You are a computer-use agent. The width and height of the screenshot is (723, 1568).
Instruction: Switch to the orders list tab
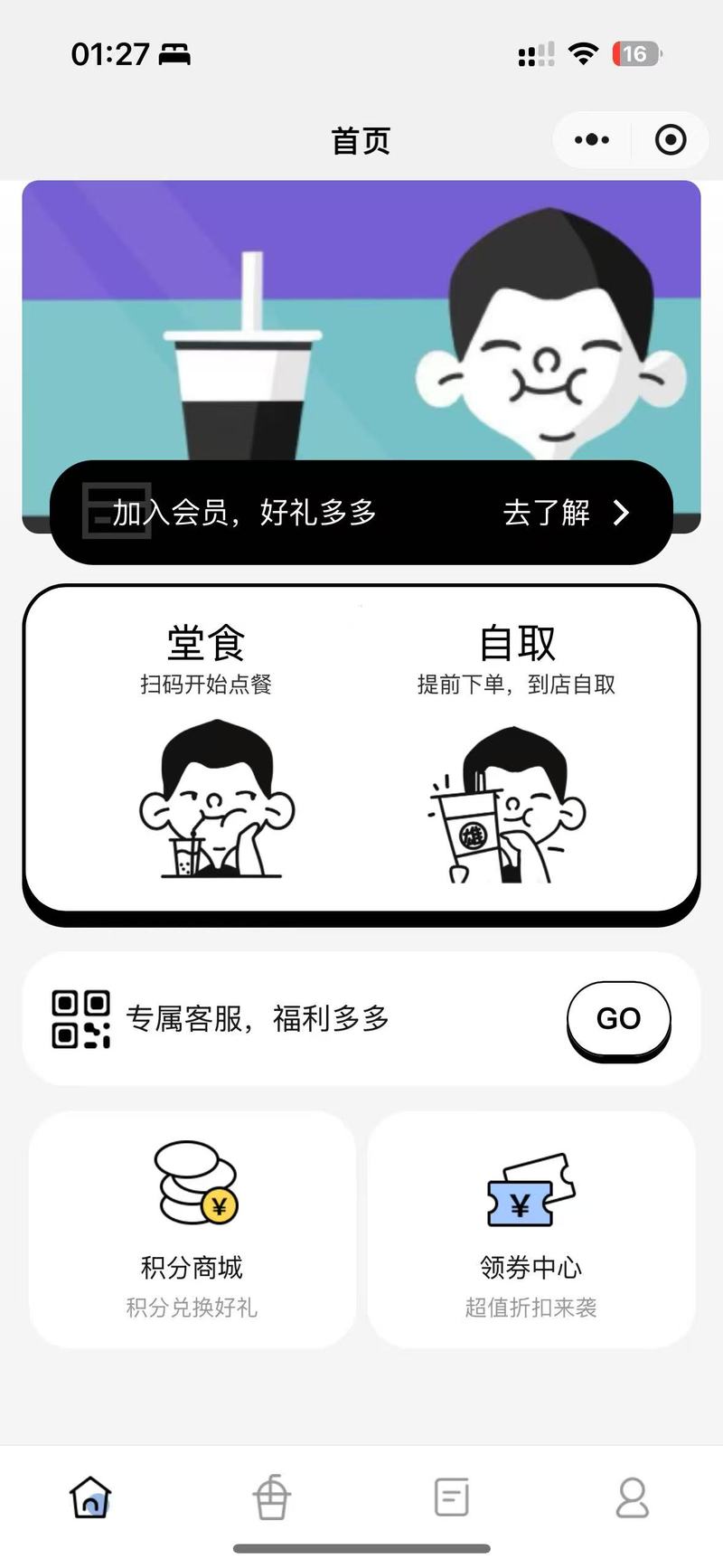point(451,1497)
